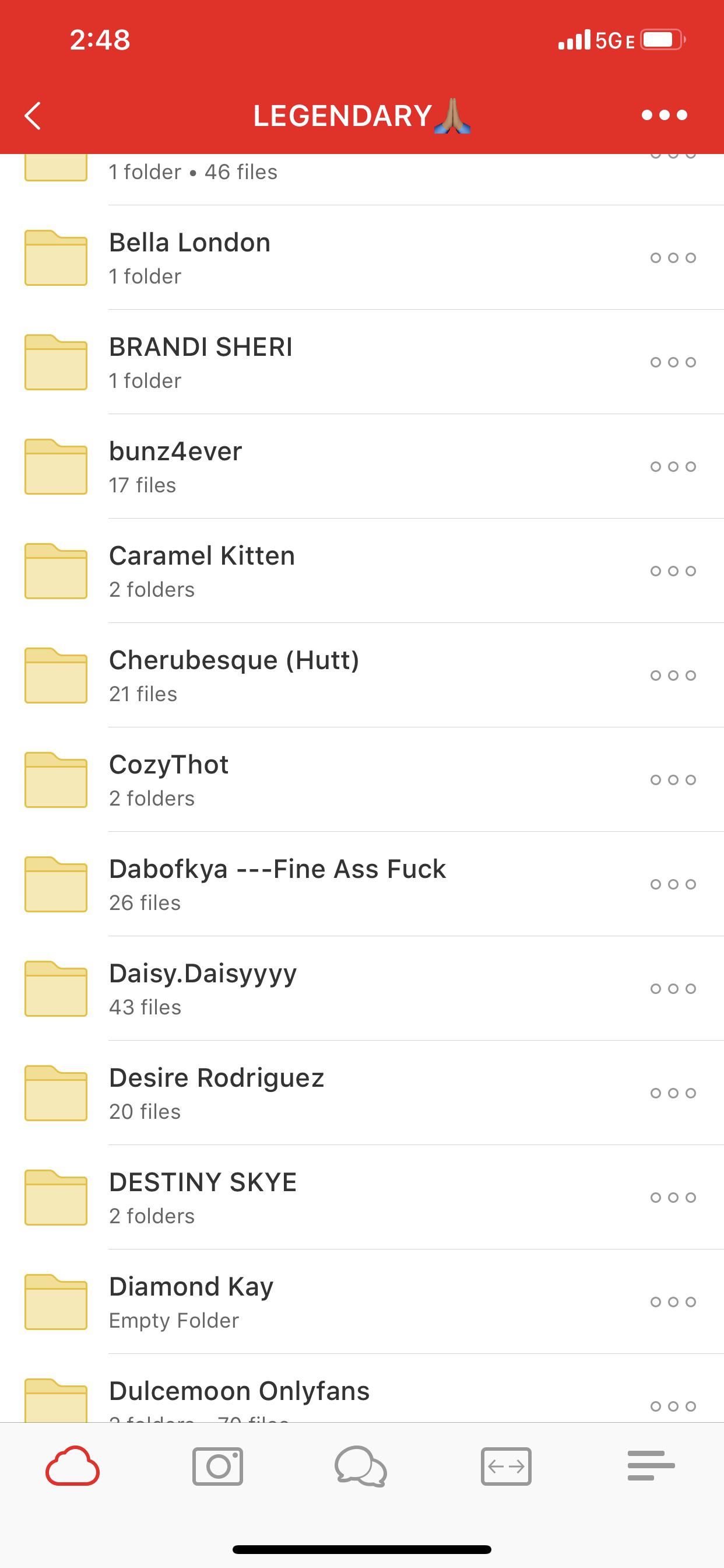Open the Cherubesque (Hutt) folder
This screenshot has height=1568, width=724.
point(234,675)
